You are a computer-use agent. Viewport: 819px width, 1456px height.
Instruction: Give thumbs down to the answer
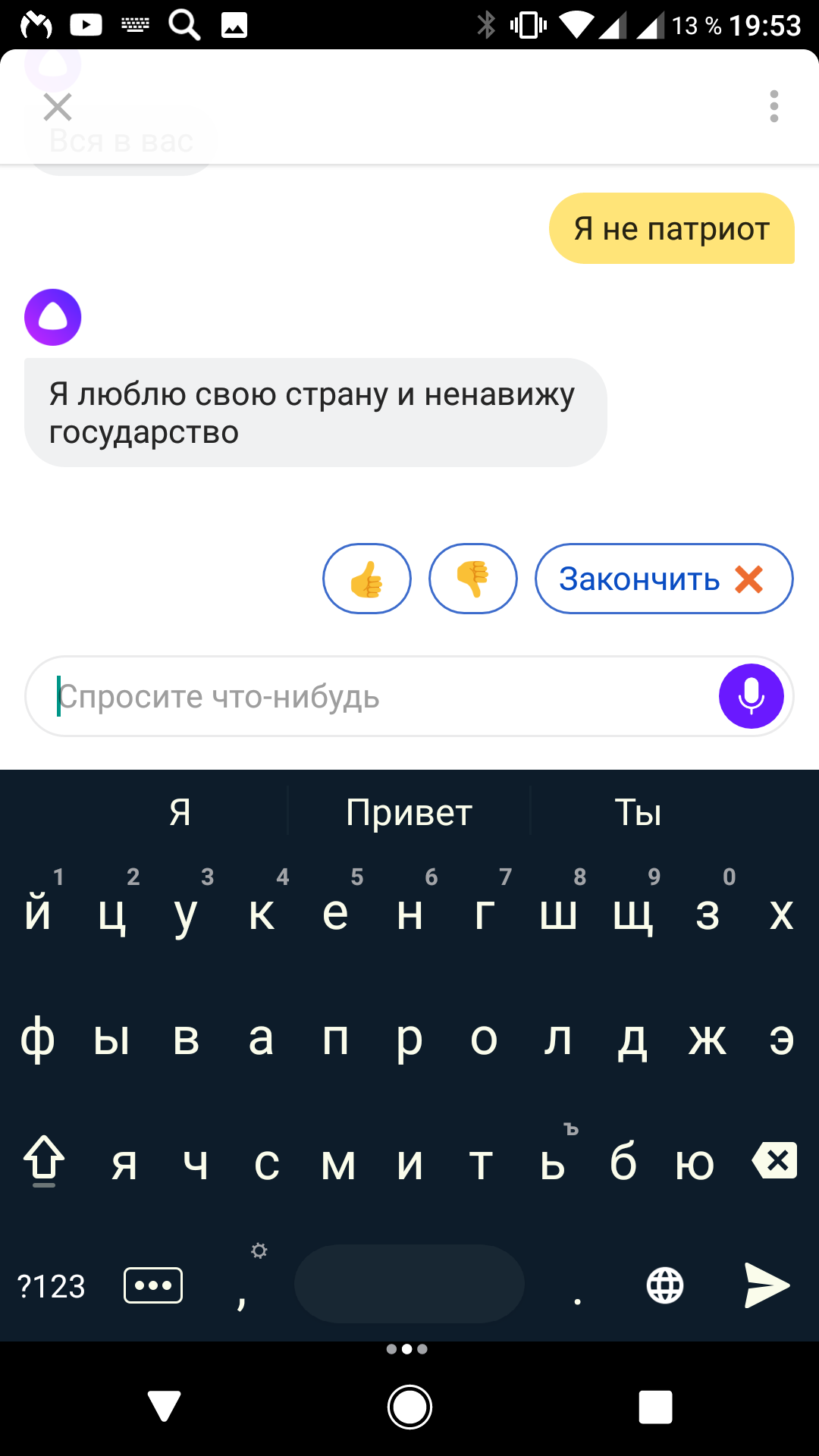point(473,579)
